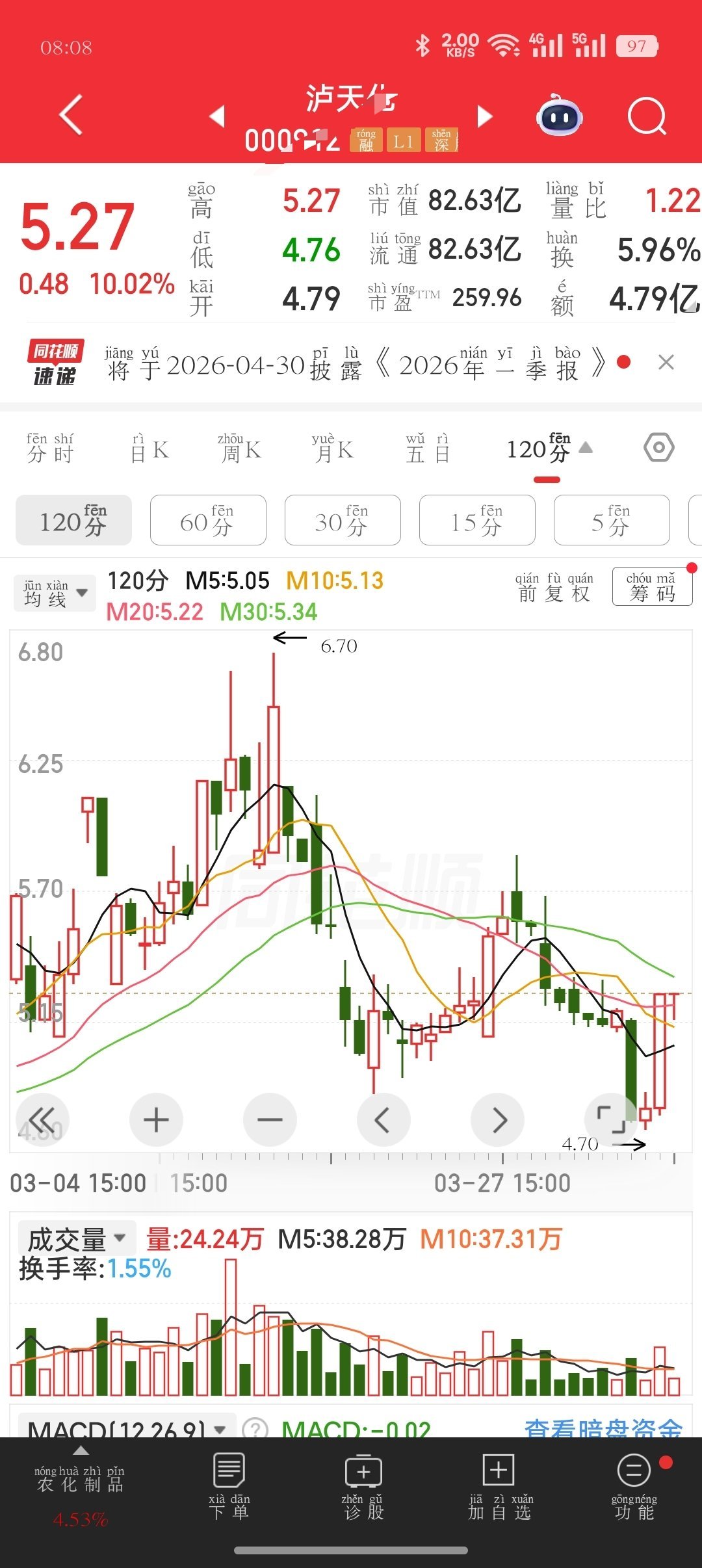
Task: Open stock search
Action: (x=647, y=116)
